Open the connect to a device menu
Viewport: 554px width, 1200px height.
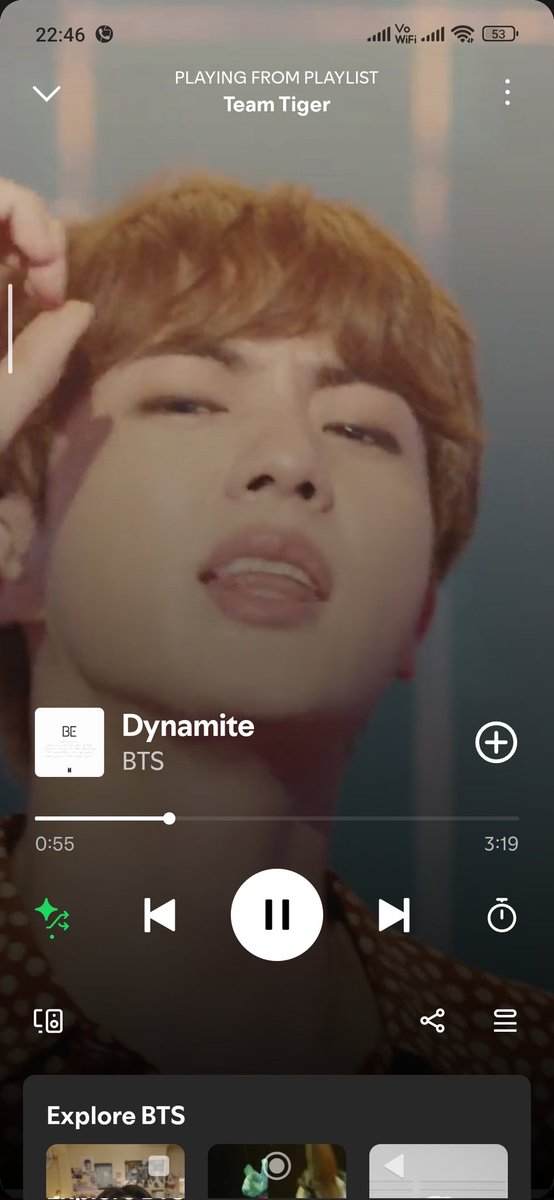click(x=48, y=1021)
